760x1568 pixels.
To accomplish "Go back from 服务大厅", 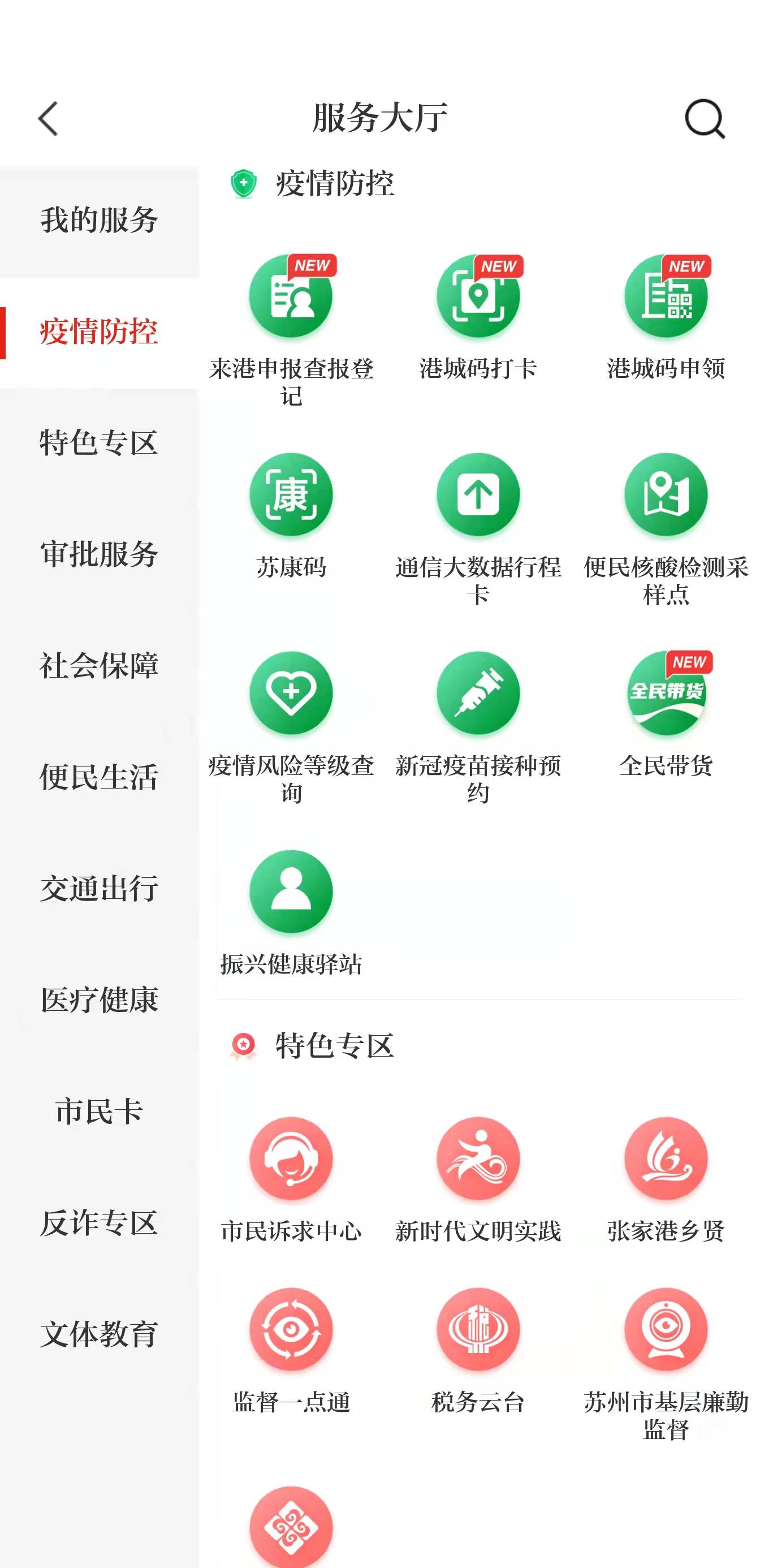I will tap(49, 119).
